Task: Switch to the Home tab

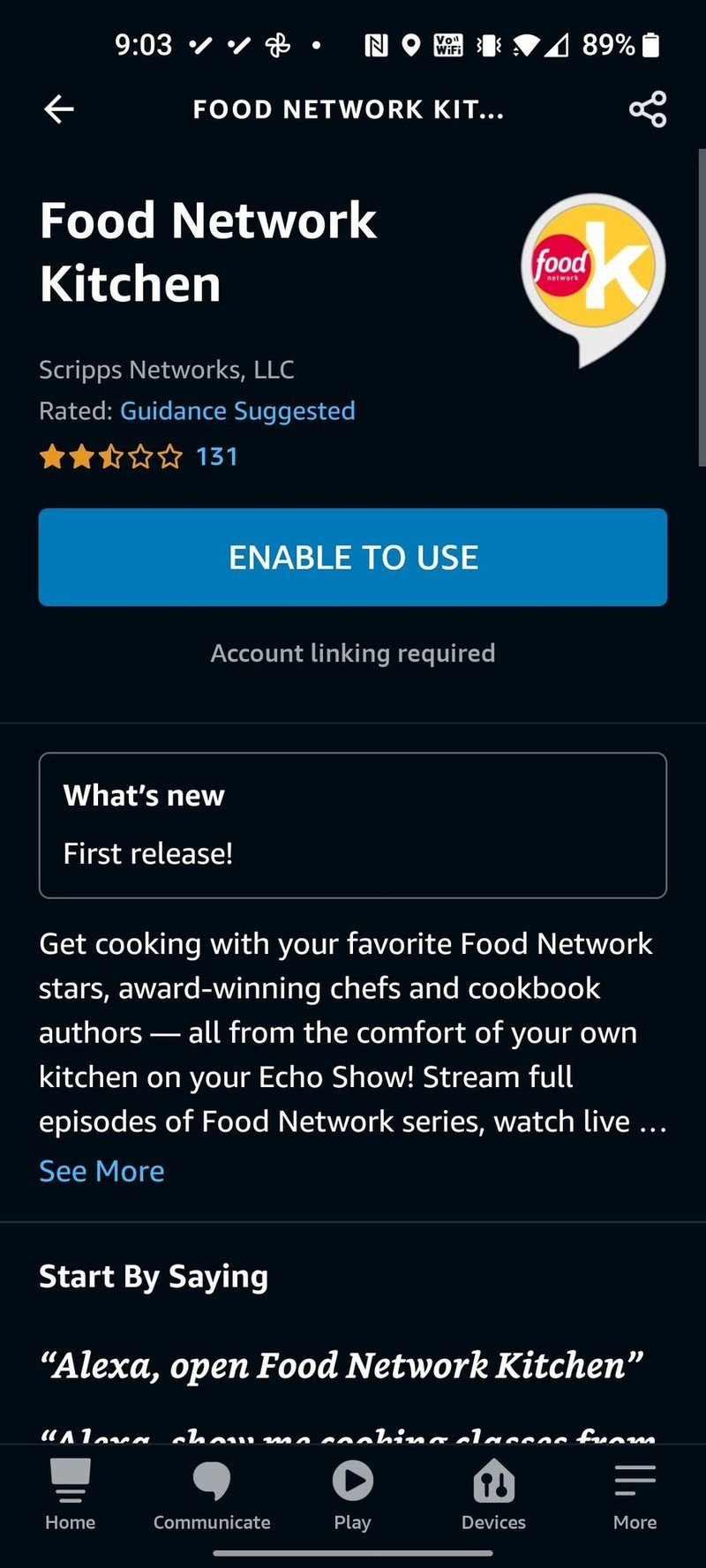Action: [71, 1495]
